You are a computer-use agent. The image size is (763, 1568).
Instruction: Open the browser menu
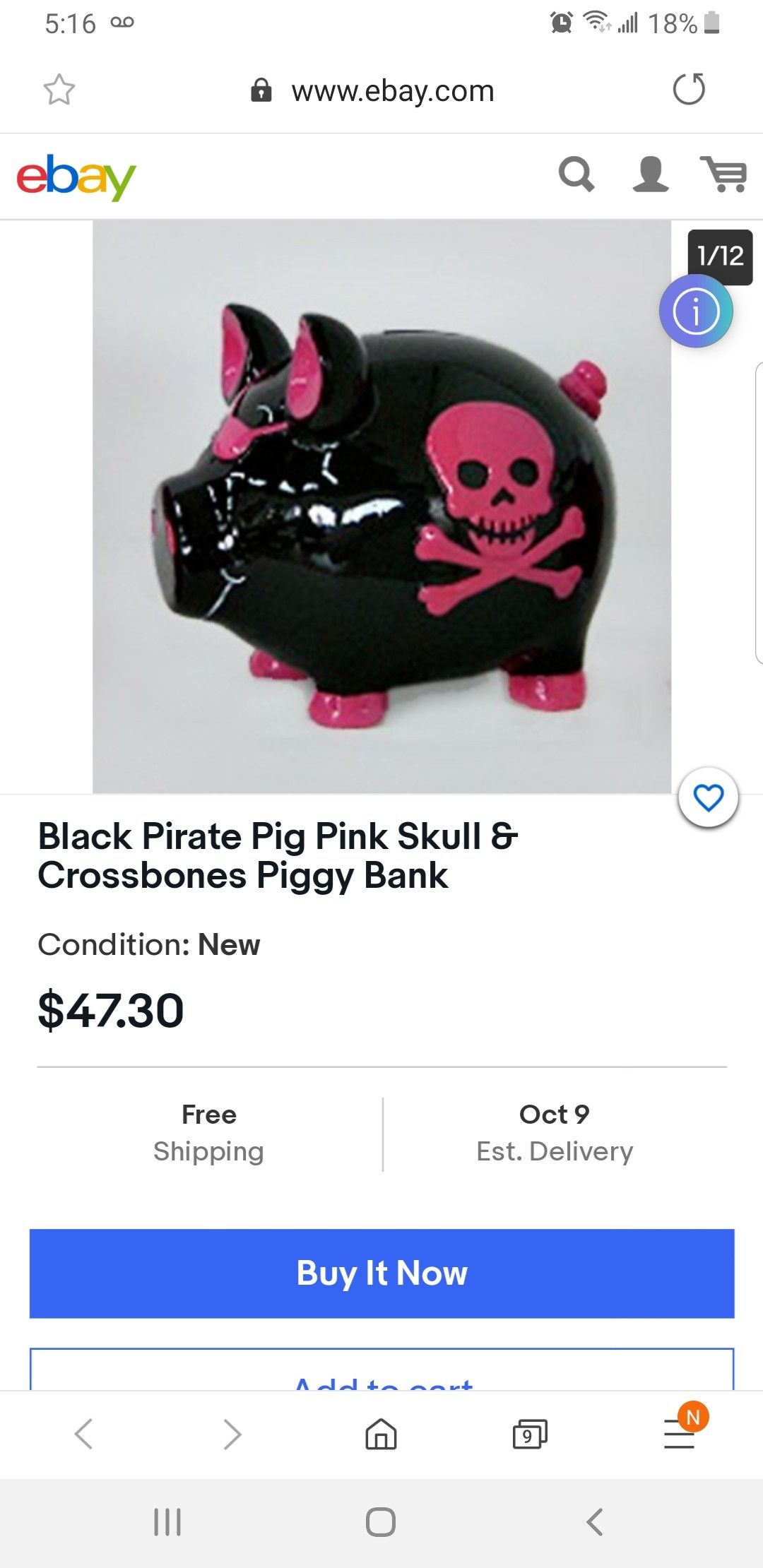680,1435
